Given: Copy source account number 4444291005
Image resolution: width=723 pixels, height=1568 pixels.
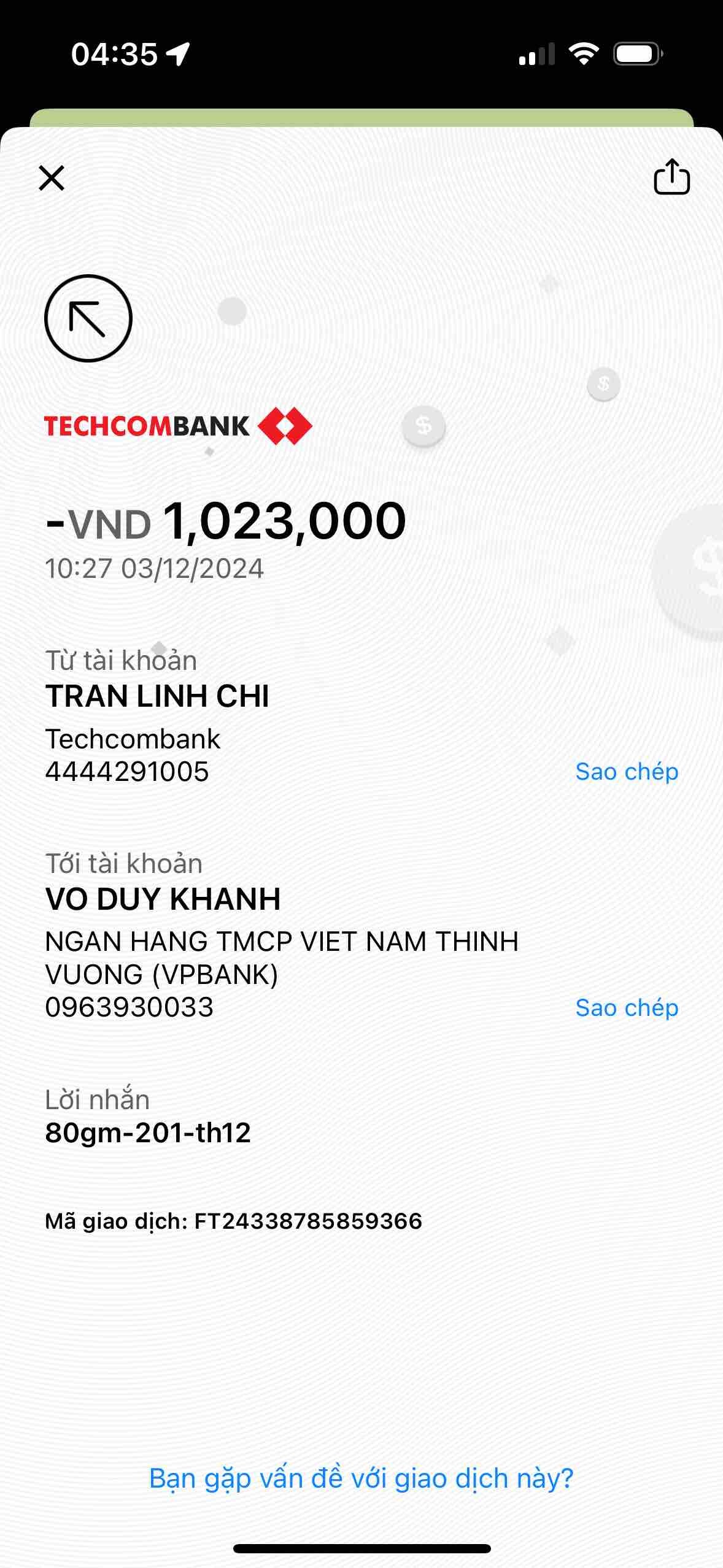Looking at the screenshot, I should pos(626,772).
